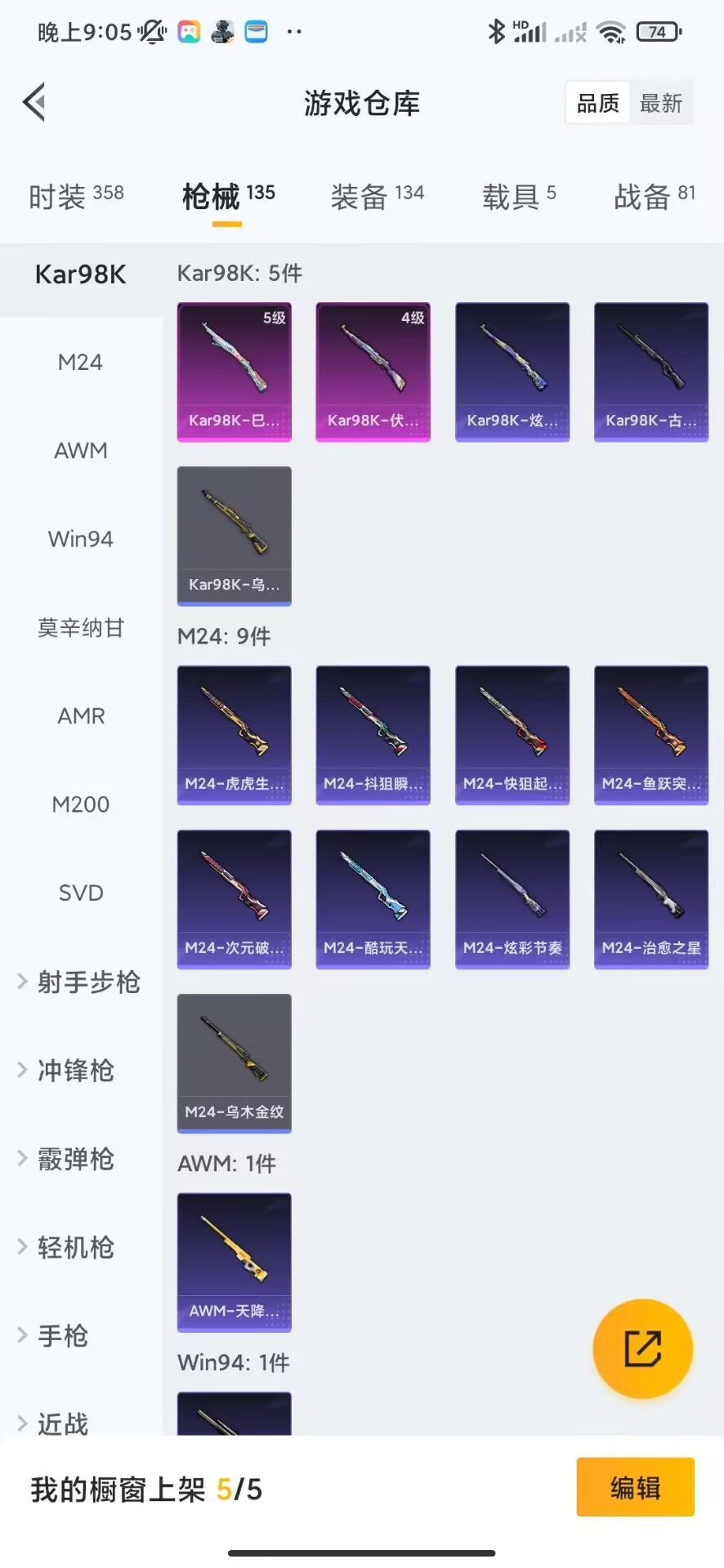The width and height of the screenshot is (724, 1568).
Task: Go back using the top-left arrow
Action: [x=34, y=103]
